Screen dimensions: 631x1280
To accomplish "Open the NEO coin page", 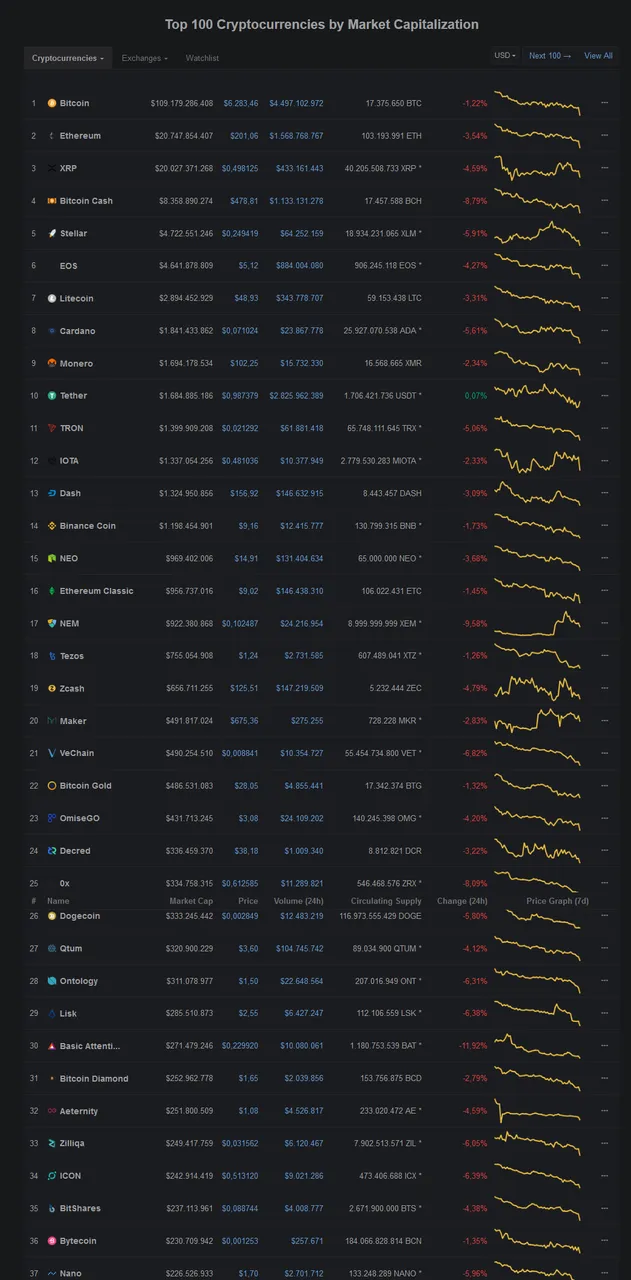I will point(69,558).
